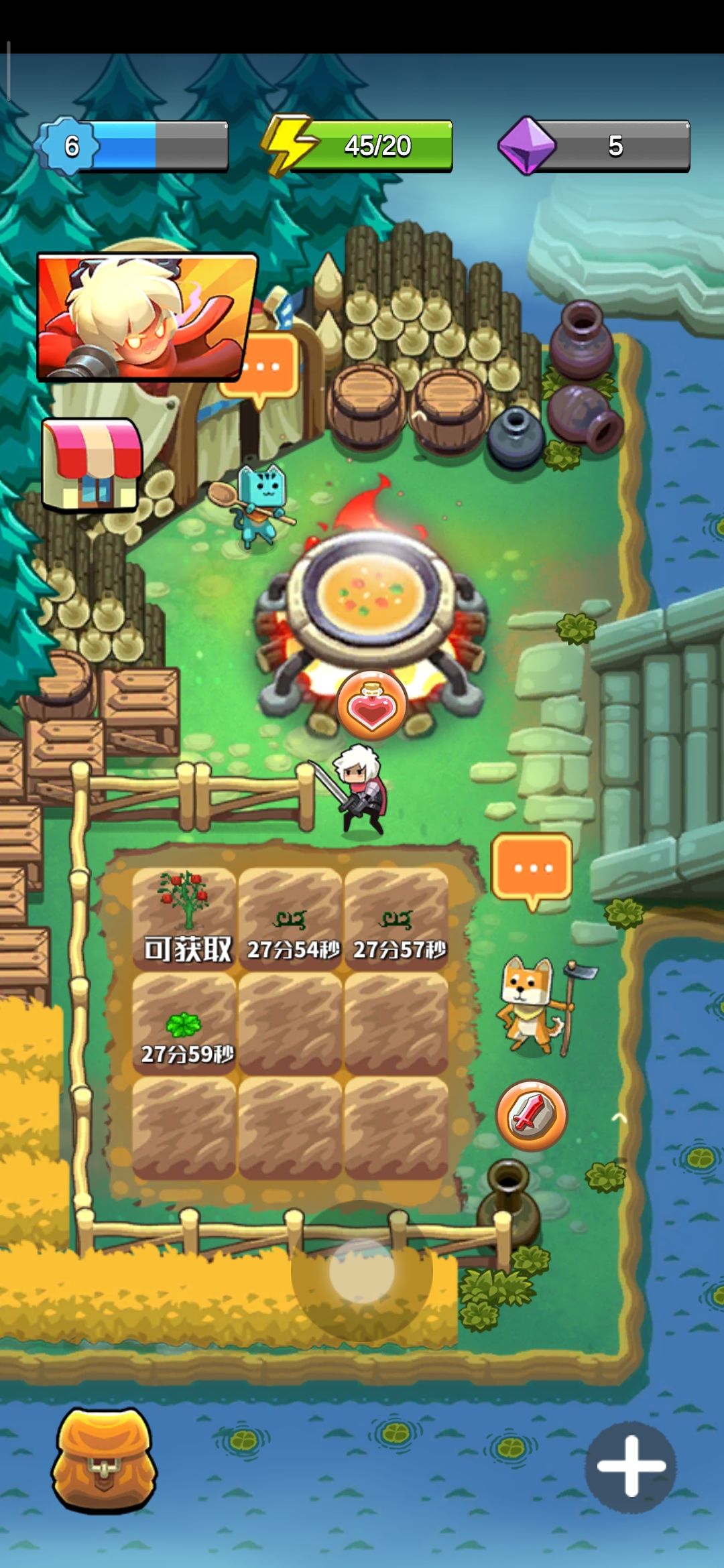Check the crop plot showing 27分57秒
This screenshot has height=1568, width=724.
[396, 919]
